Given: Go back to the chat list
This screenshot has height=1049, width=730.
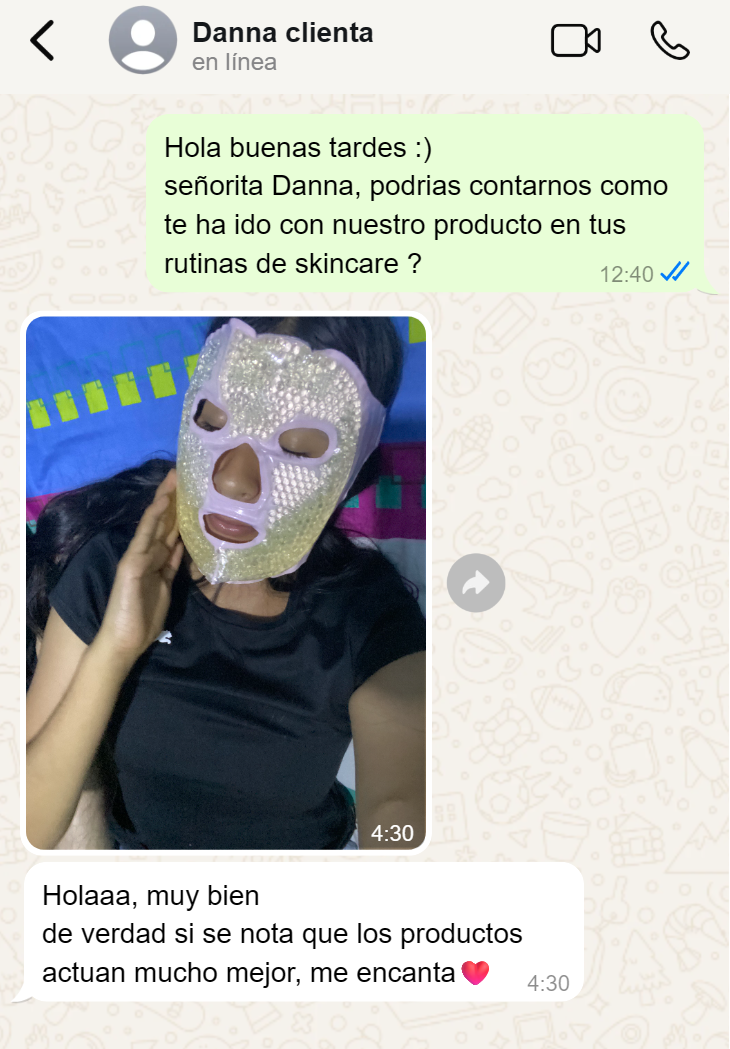Looking at the screenshot, I should coord(42,41).
